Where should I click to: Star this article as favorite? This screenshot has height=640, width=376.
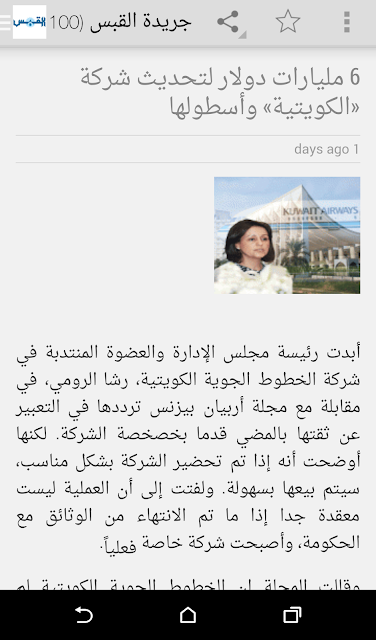click(x=288, y=22)
